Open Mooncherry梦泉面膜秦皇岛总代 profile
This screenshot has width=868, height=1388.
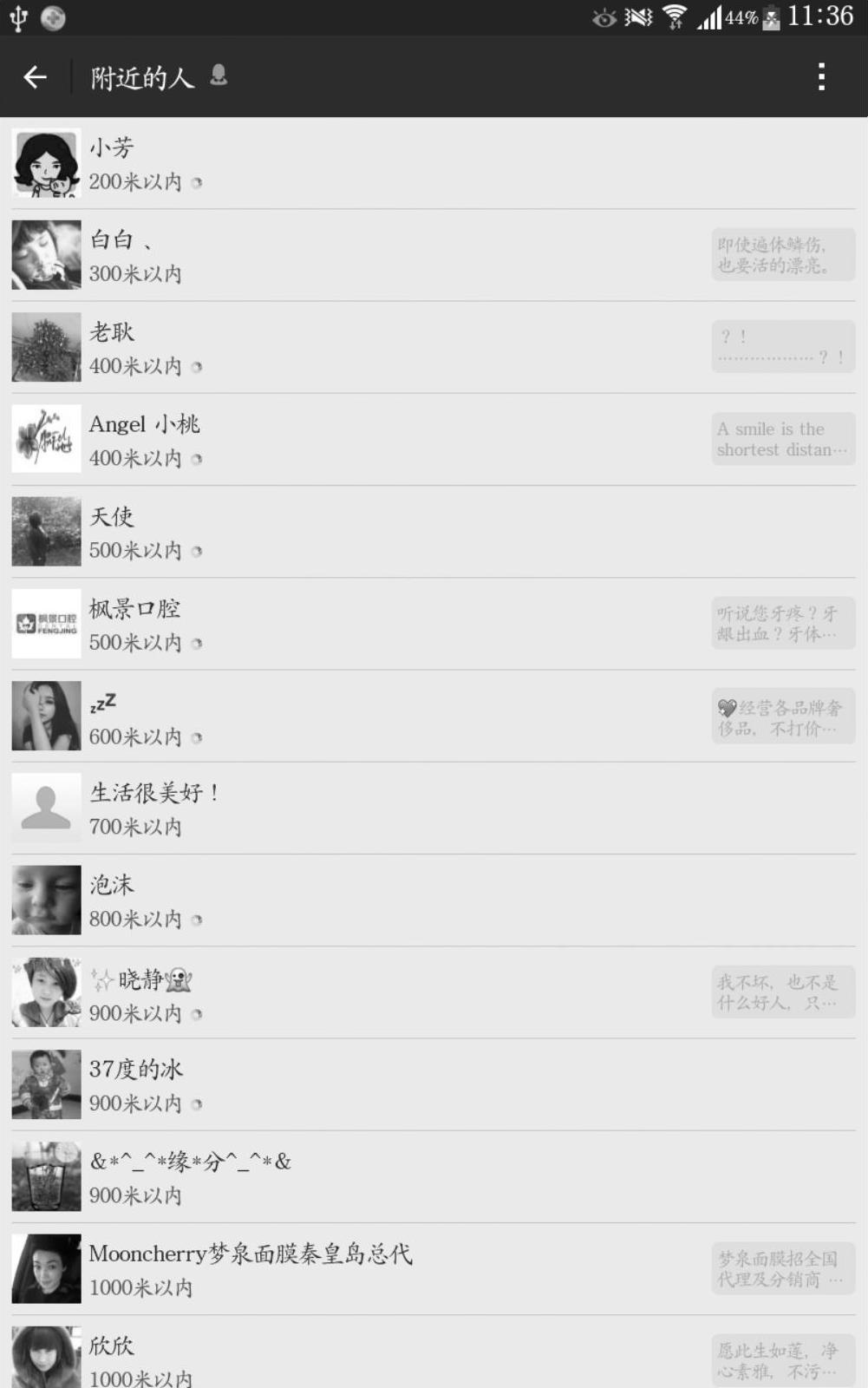coord(347,1269)
